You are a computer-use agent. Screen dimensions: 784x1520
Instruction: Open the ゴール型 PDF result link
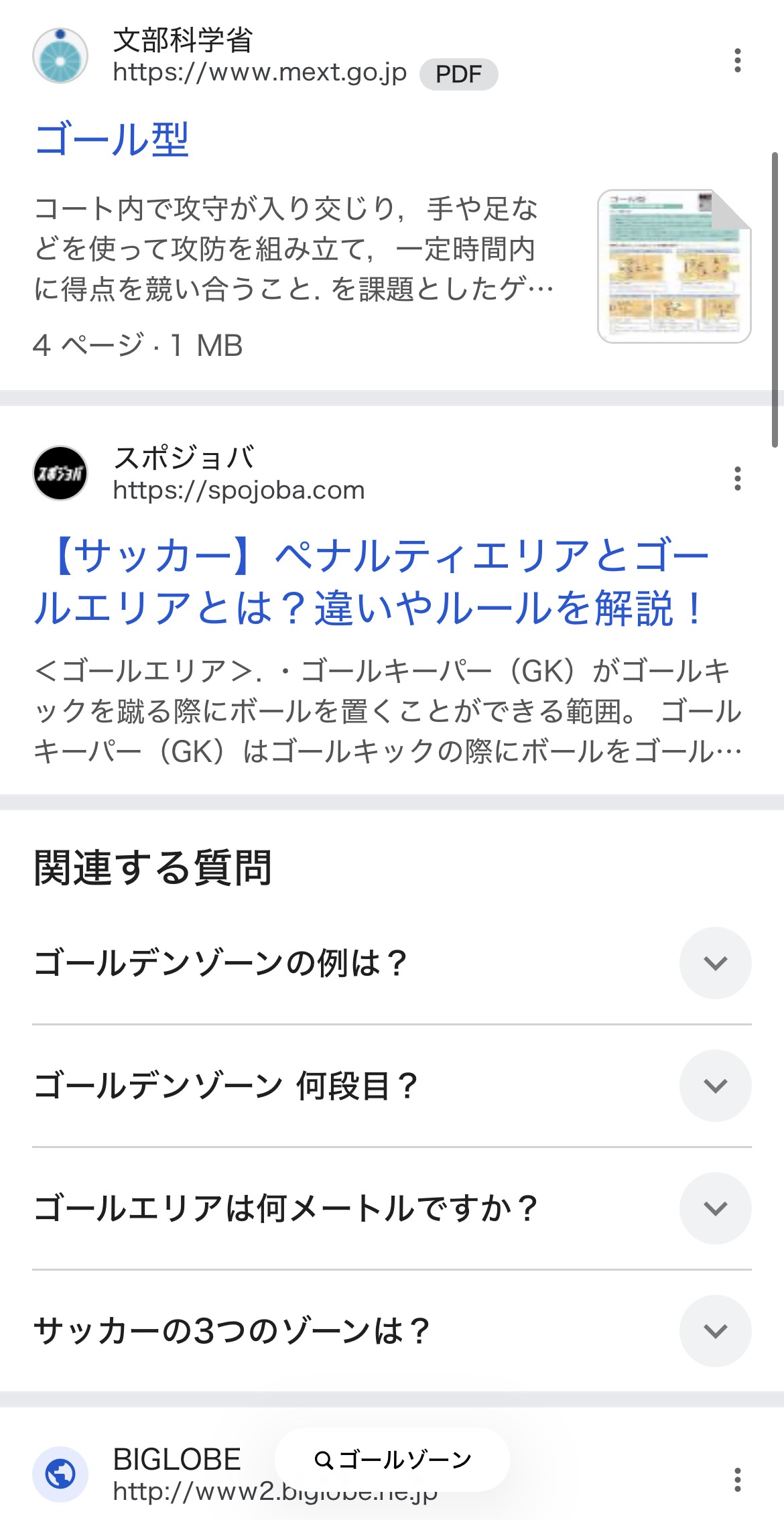coord(112,139)
